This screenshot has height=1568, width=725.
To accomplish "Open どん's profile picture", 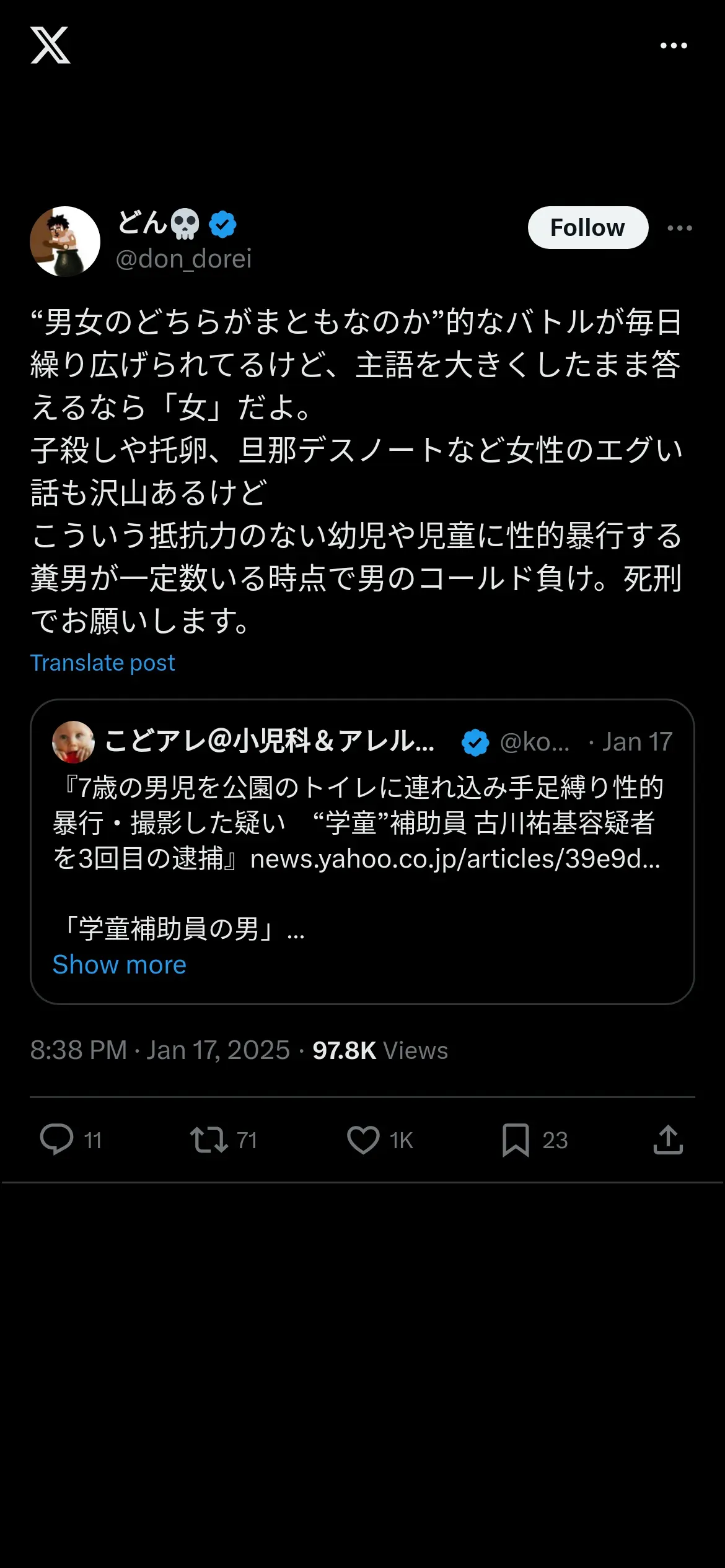I will click(x=65, y=242).
